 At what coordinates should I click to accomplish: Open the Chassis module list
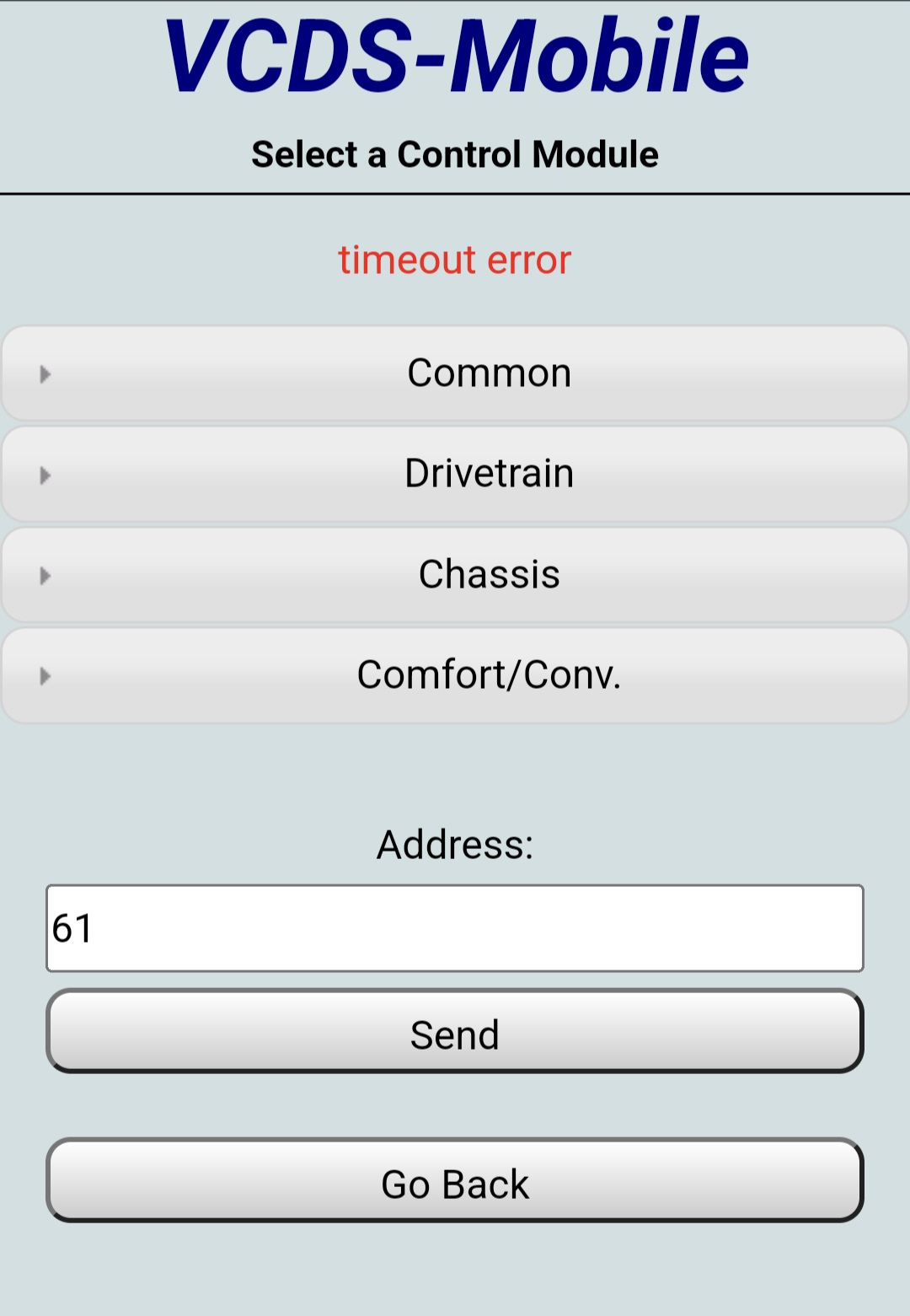click(455, 575)
